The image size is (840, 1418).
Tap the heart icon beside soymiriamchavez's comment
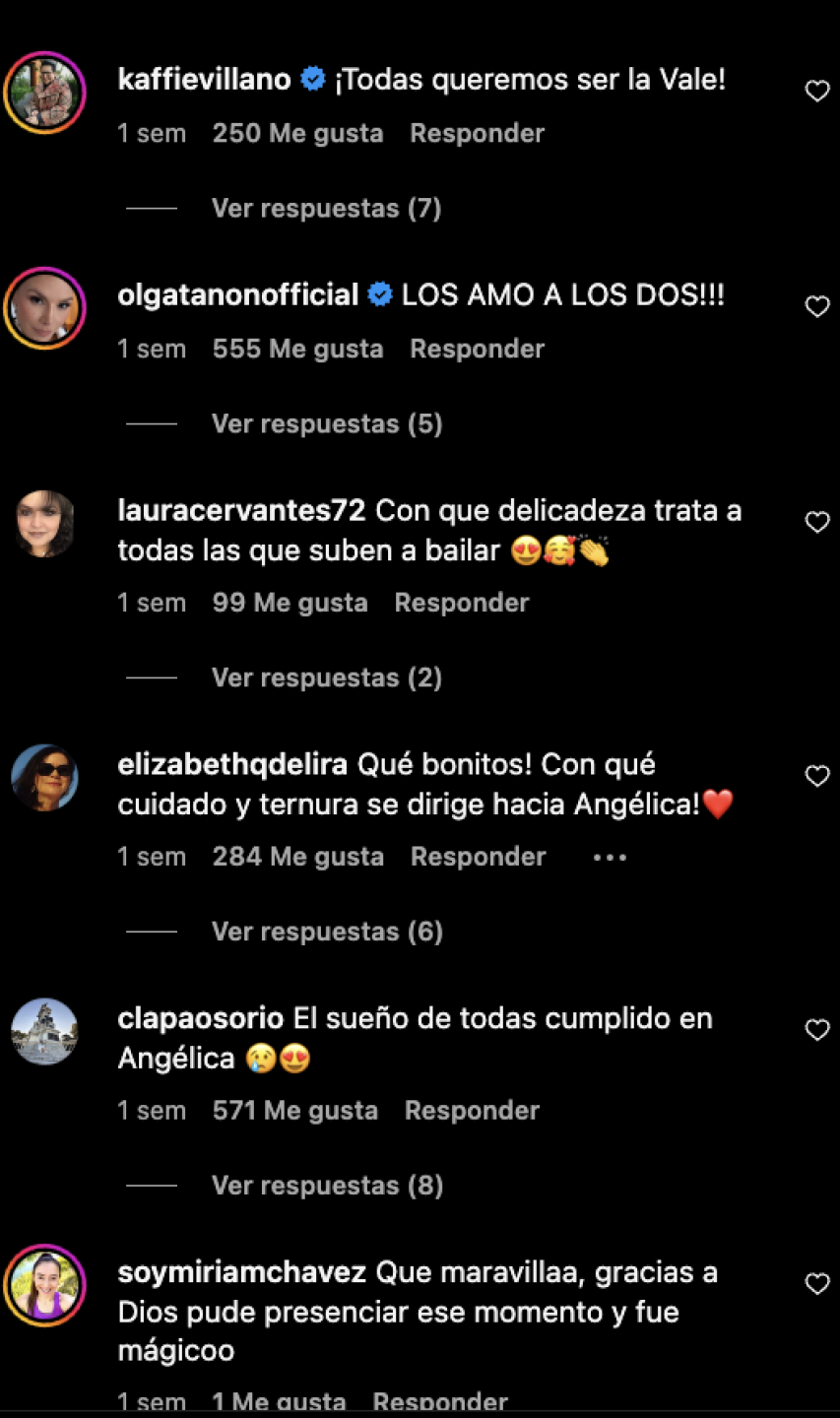(817, 1284)
